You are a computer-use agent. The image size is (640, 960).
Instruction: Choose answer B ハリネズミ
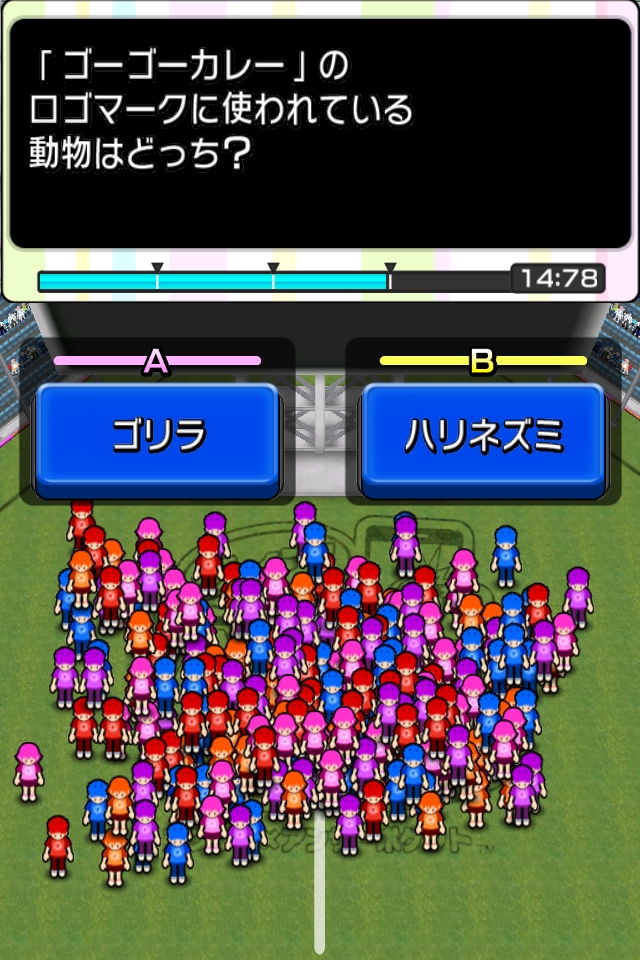(483, 437)
